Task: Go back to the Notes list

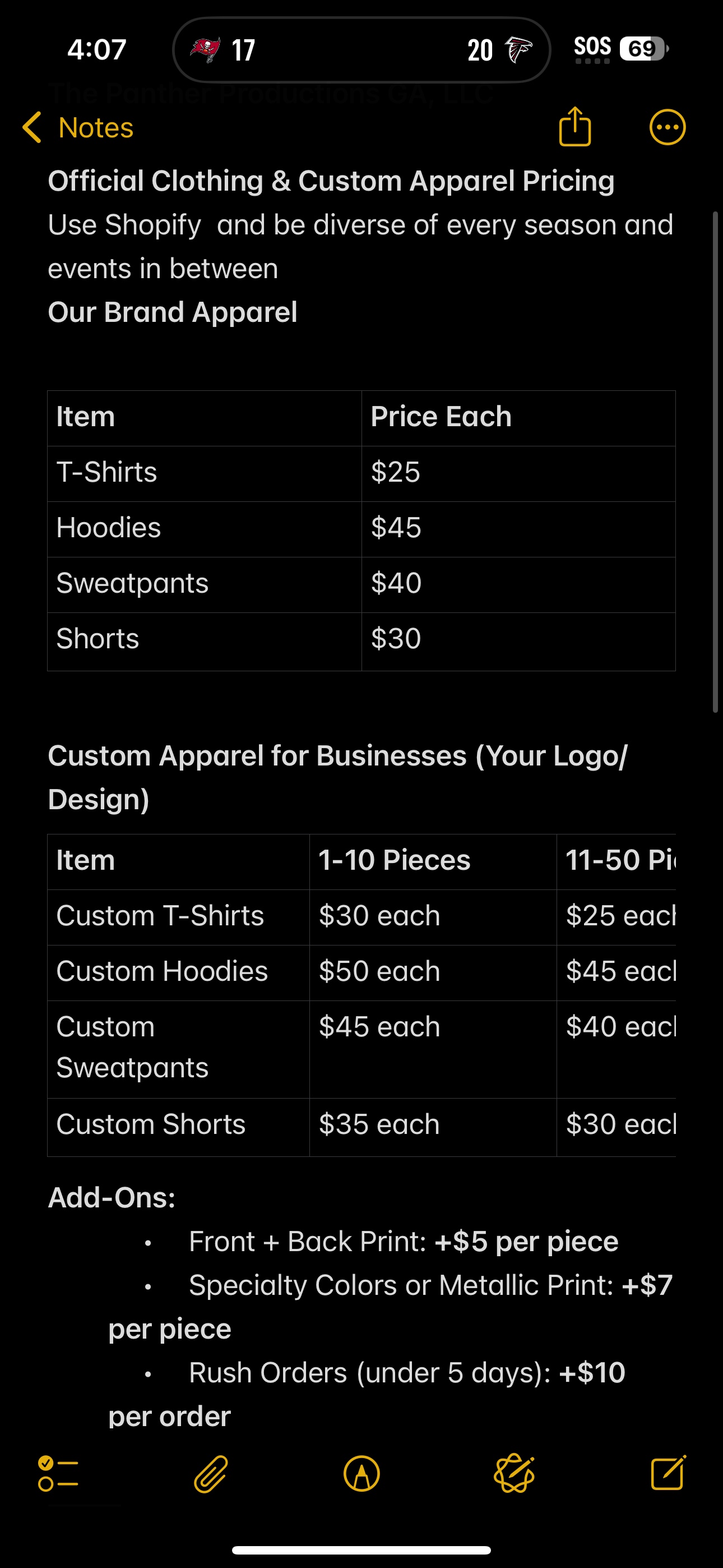Action: pyautogui.click(x=77, y=128)
